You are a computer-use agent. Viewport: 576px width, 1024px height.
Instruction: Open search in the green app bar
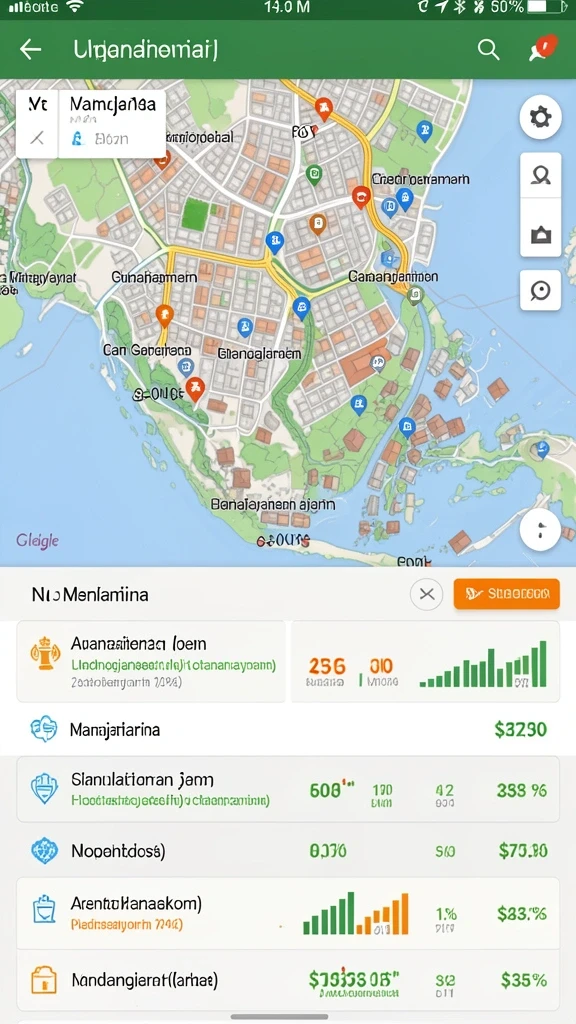[488, 49]
